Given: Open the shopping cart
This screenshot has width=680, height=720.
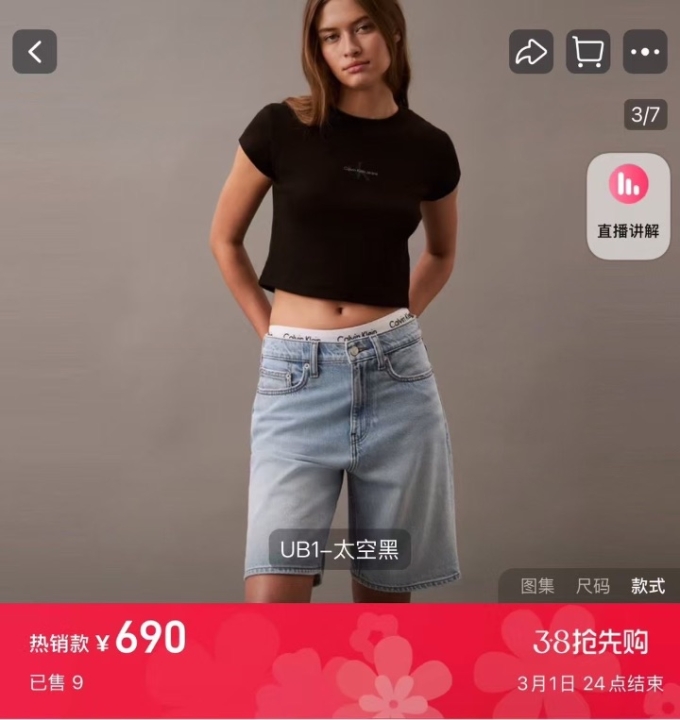Looking at the screenshot, I should [588, 52].
